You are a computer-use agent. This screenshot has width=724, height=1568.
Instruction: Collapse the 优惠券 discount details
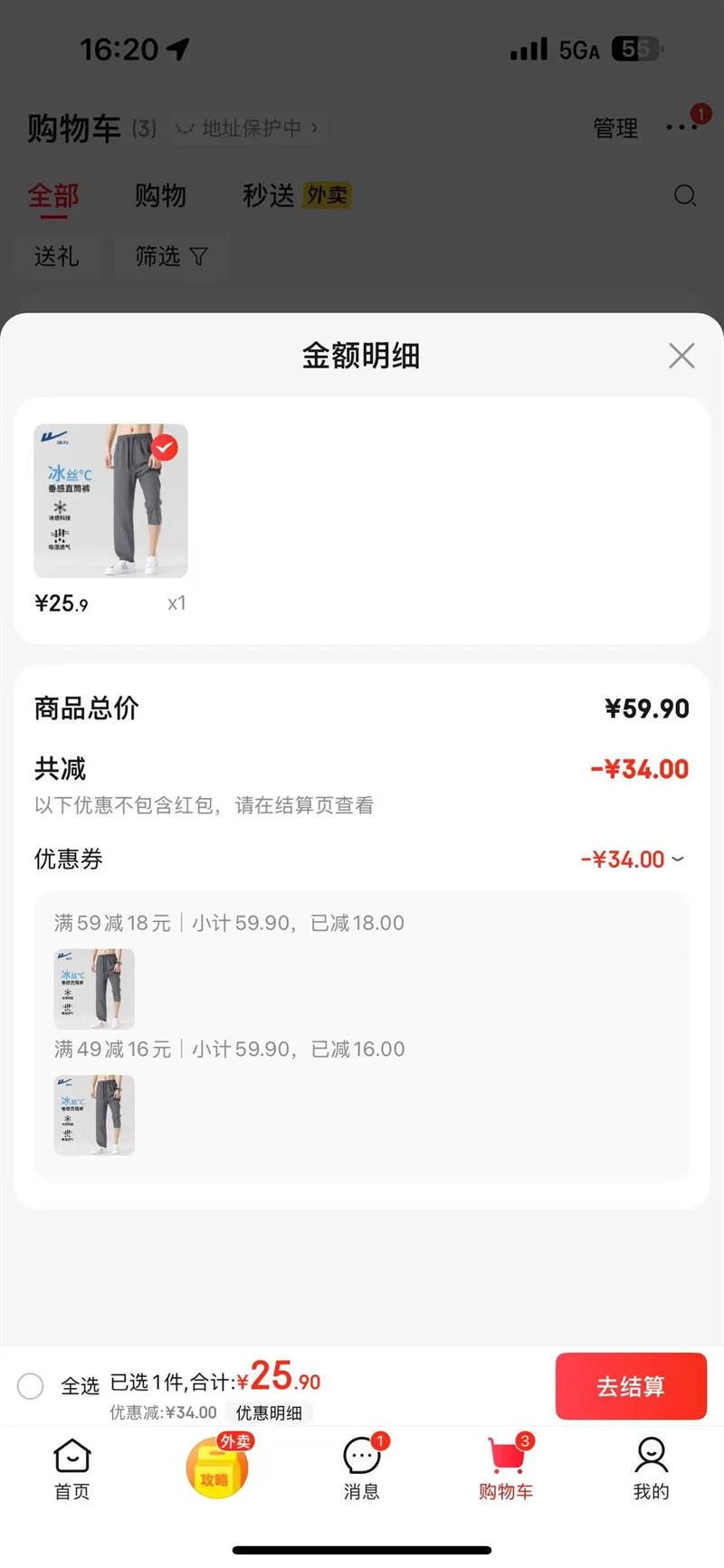tap(678, 859)
